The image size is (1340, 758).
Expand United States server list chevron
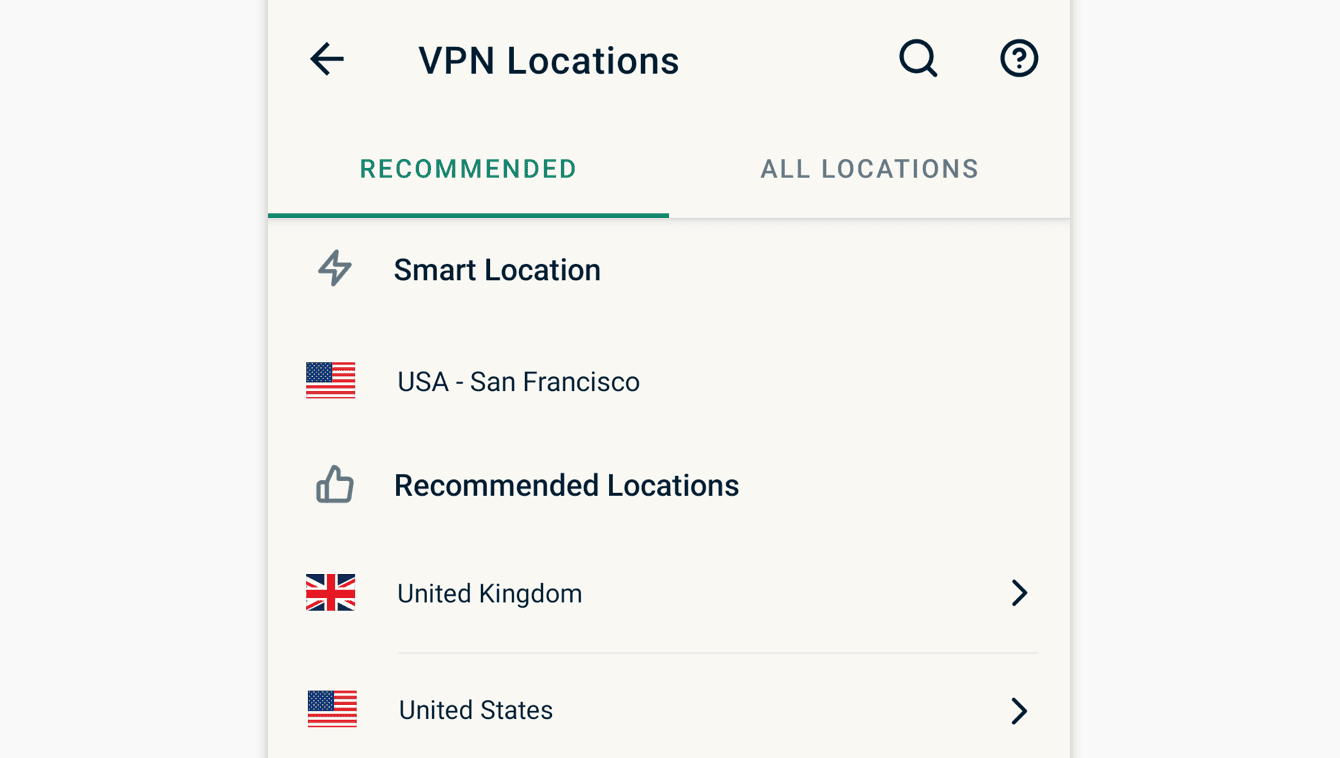[1019, 711]
